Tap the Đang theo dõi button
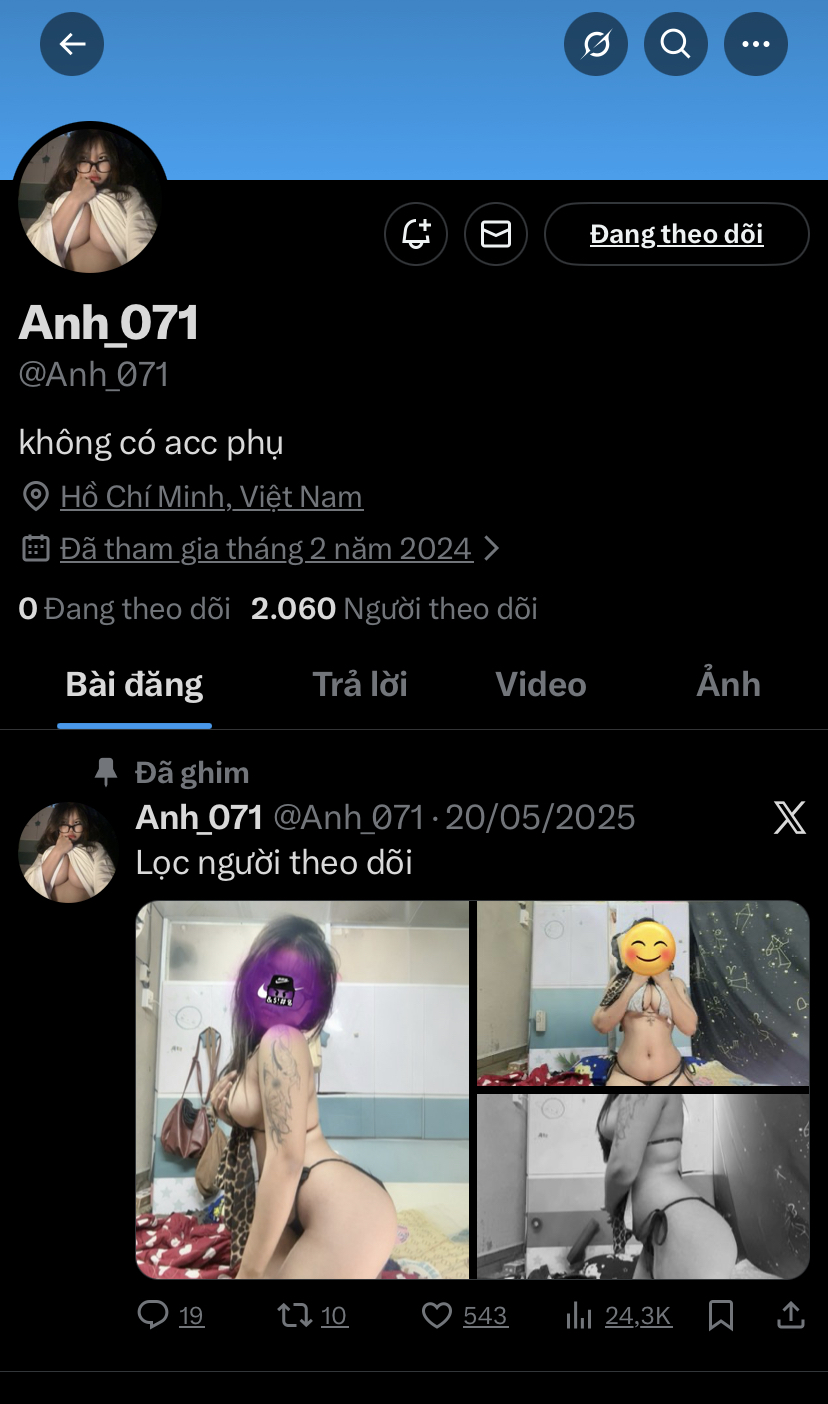The image size is (828, 1404). point(676,234)
